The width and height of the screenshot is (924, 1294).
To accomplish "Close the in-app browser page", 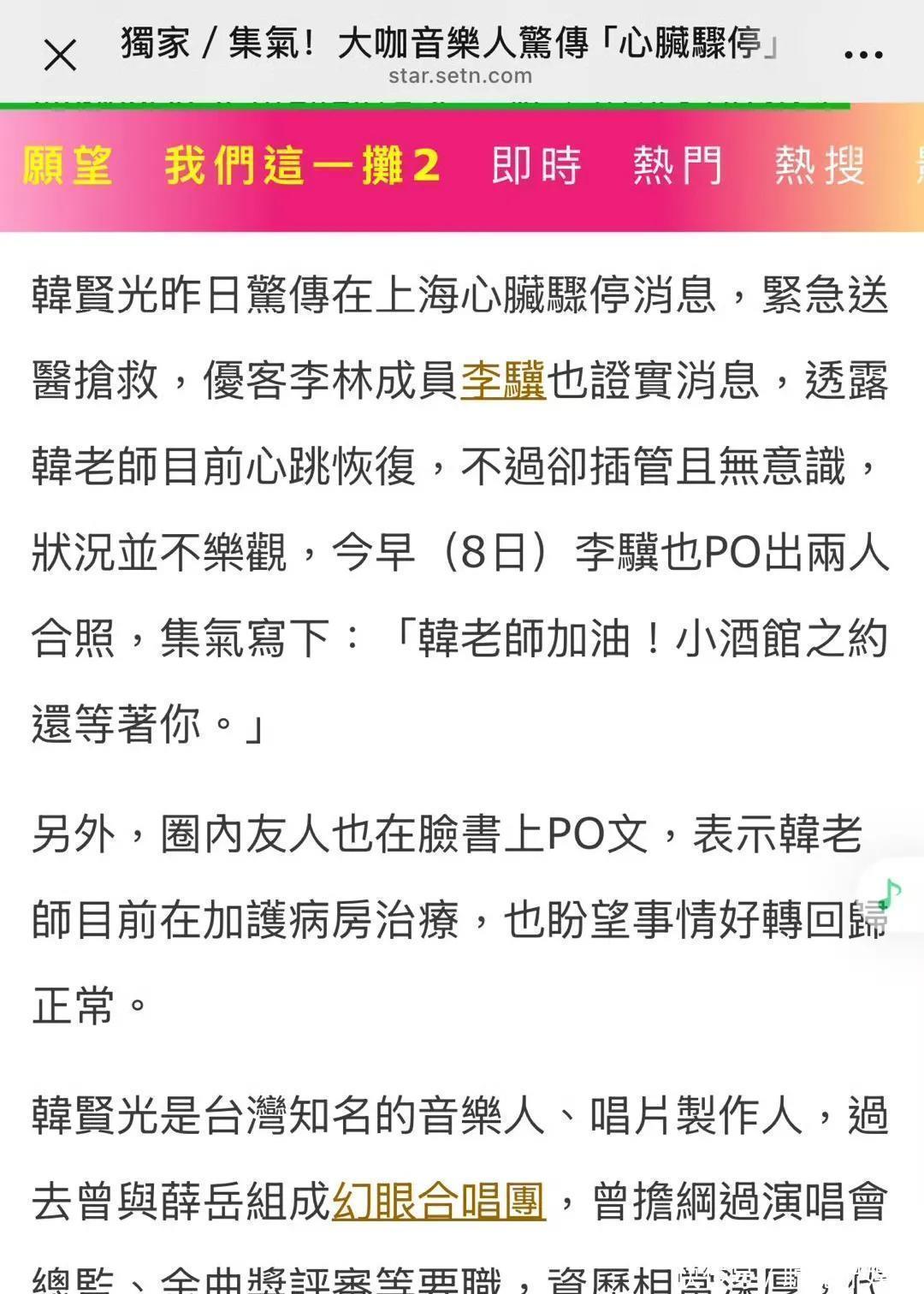I will click(60, 56).
